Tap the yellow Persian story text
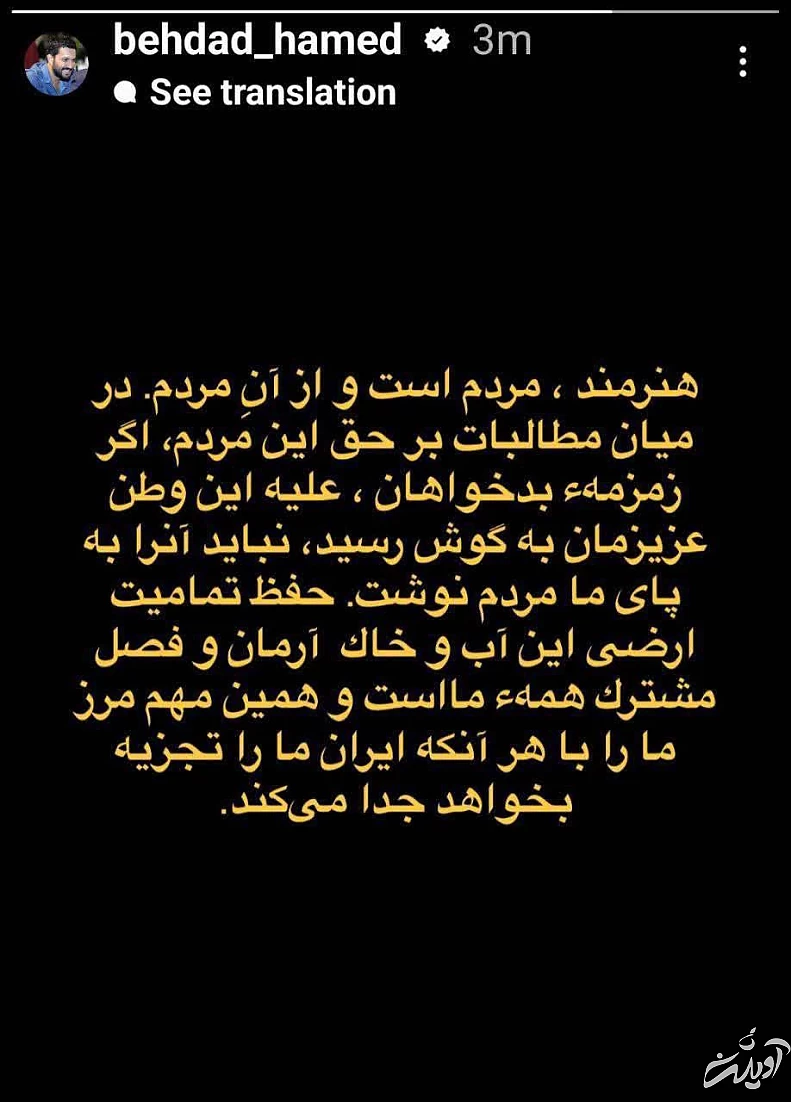Image resolution: width=791 pixels, height=1102 pixels. pos(395,590)
